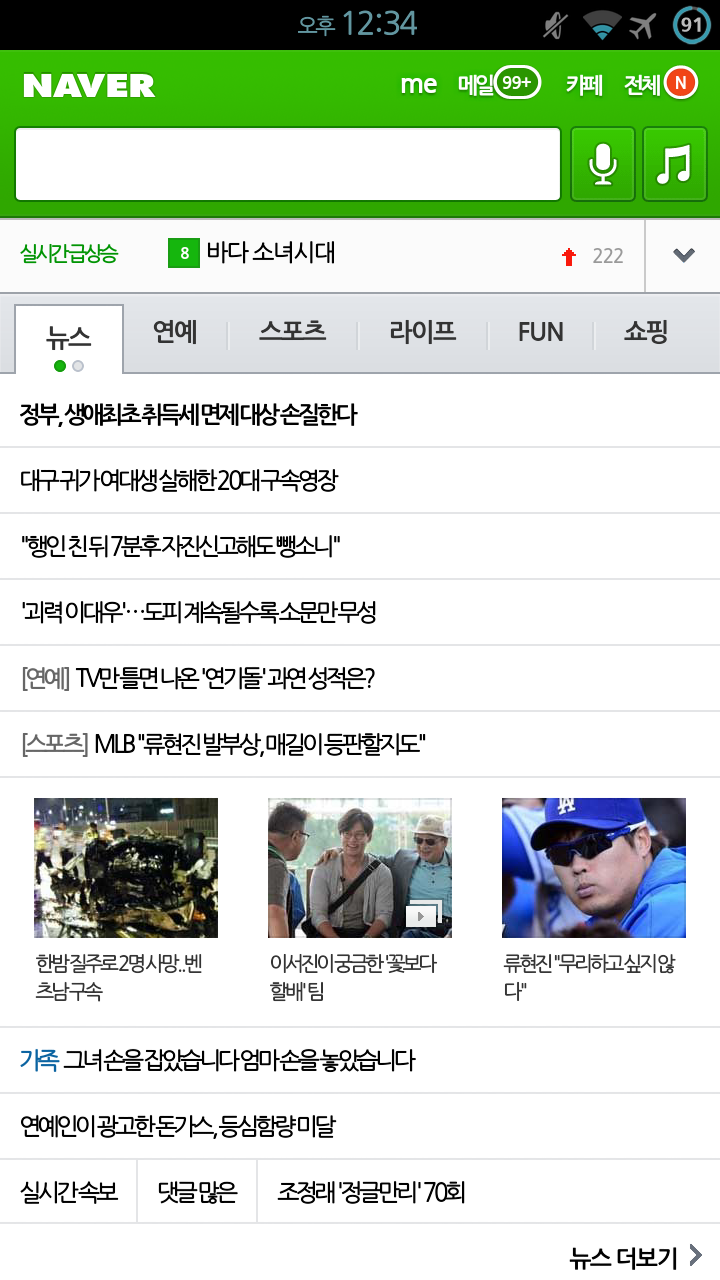The width and height of the screenshot is (720, 1280).
Task: View 실시간속보 news
Action: coord(68,1192)
